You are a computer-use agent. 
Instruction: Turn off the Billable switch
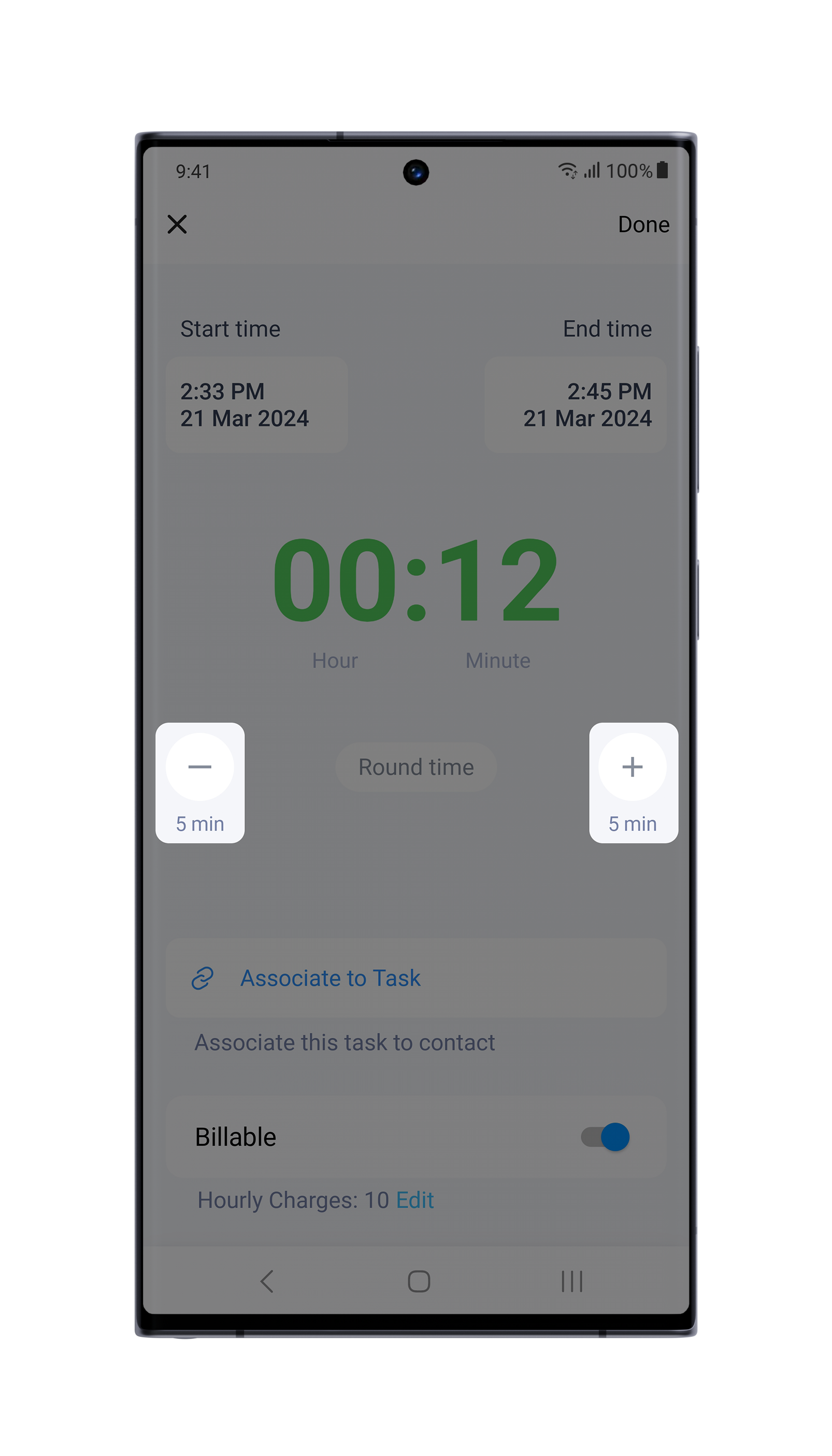click(606, 1137)
